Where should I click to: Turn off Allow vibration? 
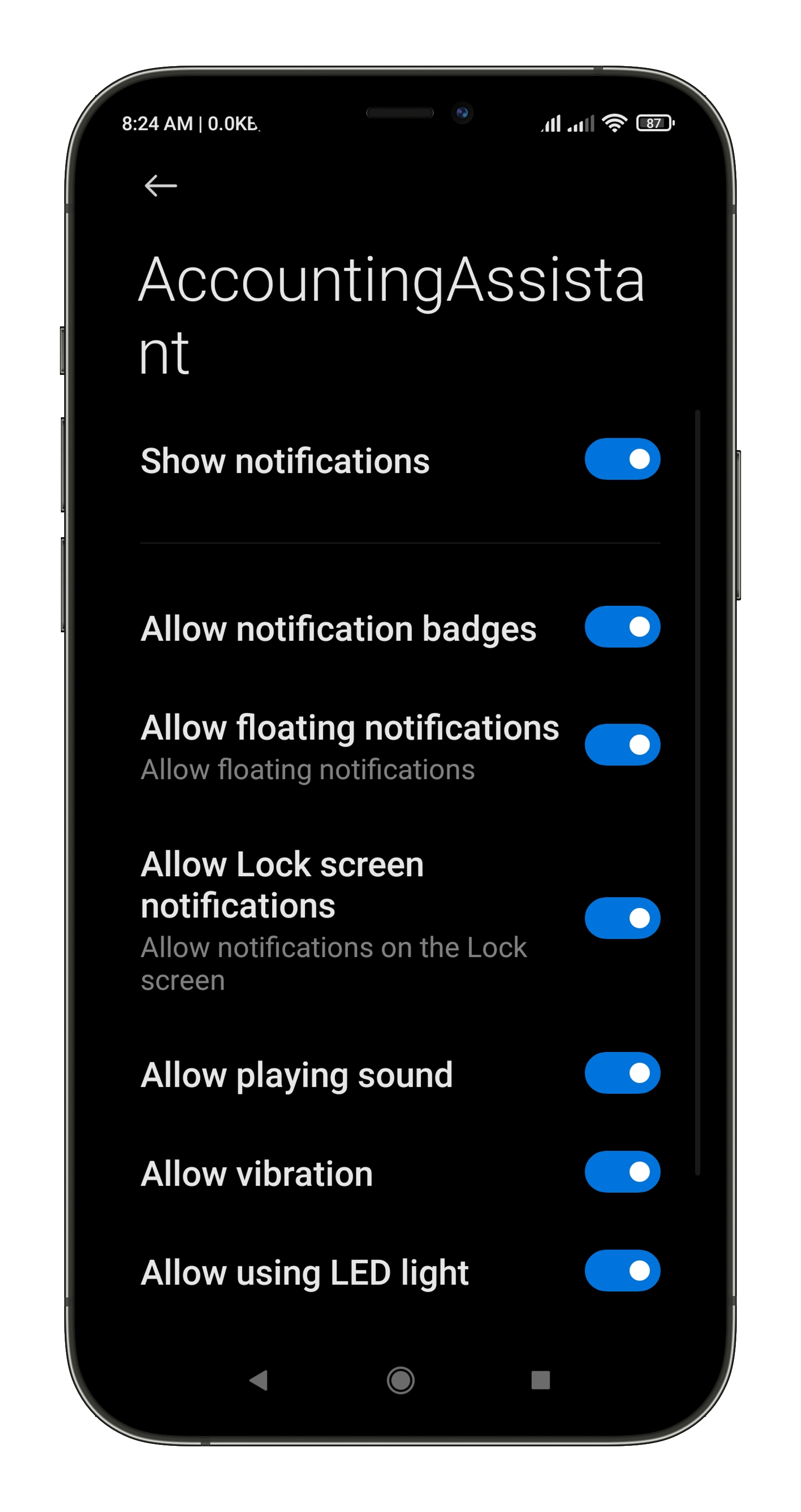point(622,1171)
